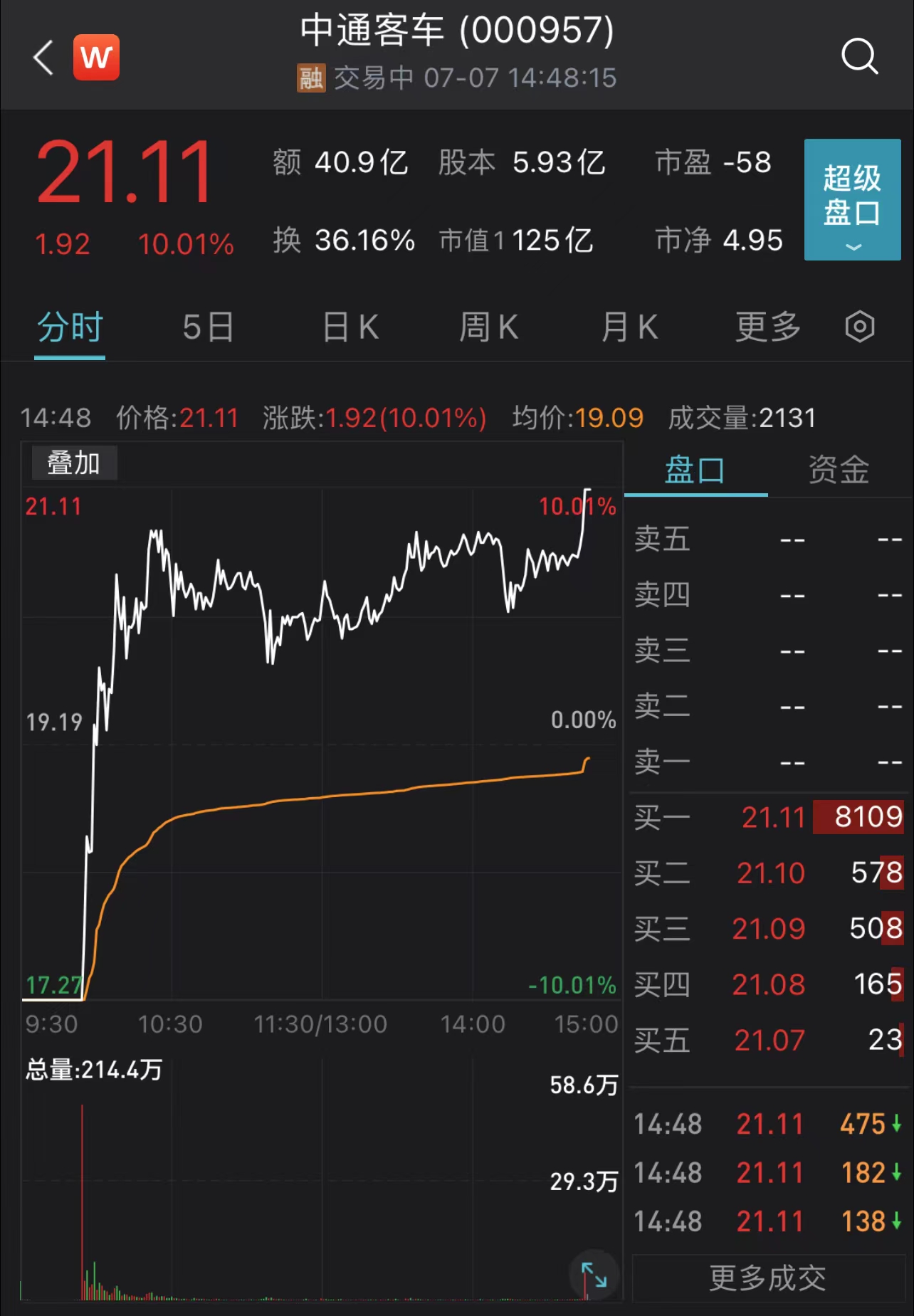Expand the 超级盘口 panel
The width and height of the screenshot is (914, 1316).
pos(852,199)
